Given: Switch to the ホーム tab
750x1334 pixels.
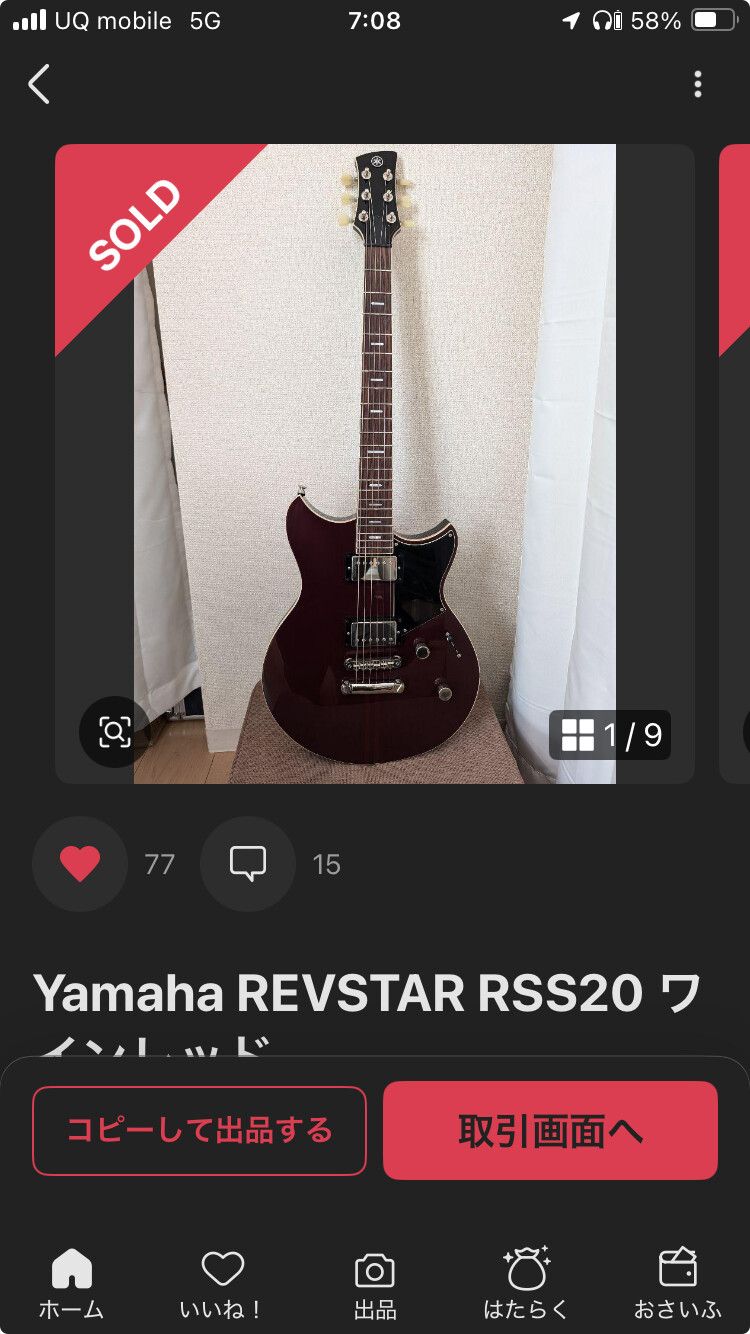Looking at the screenshot, I should point(72,1283).
